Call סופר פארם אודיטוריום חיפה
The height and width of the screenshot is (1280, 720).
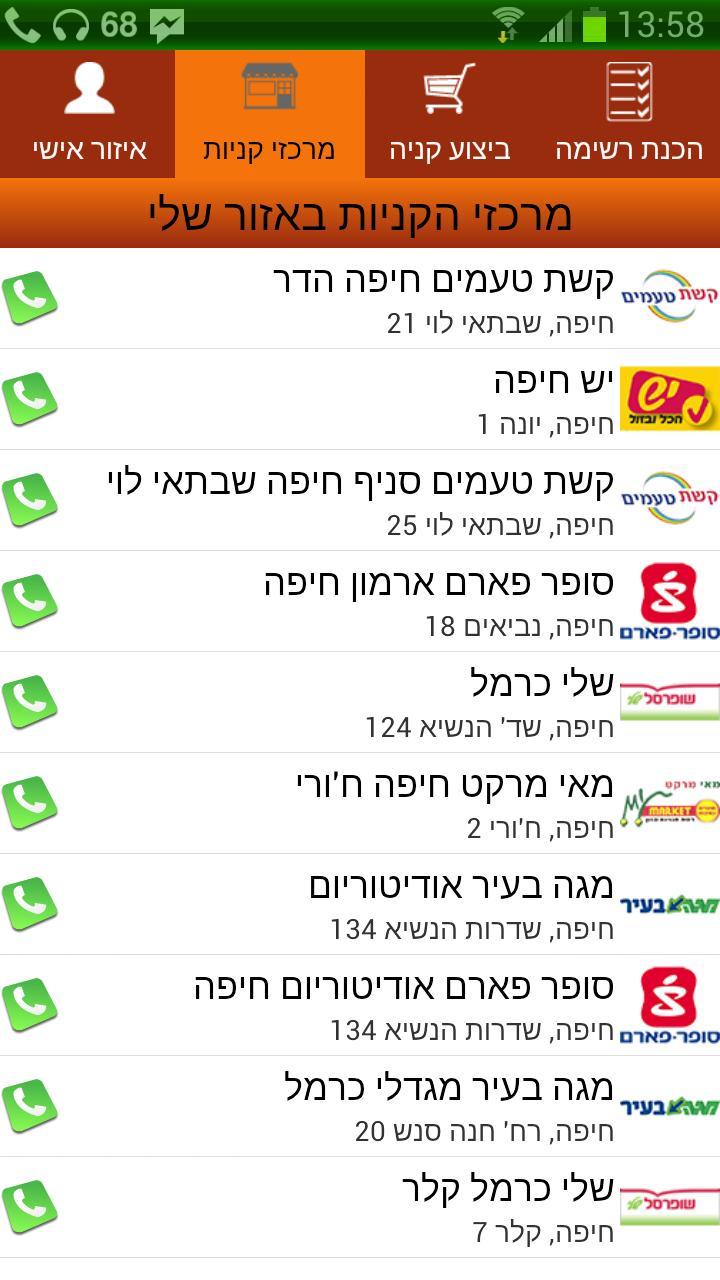pos(30,1005)
